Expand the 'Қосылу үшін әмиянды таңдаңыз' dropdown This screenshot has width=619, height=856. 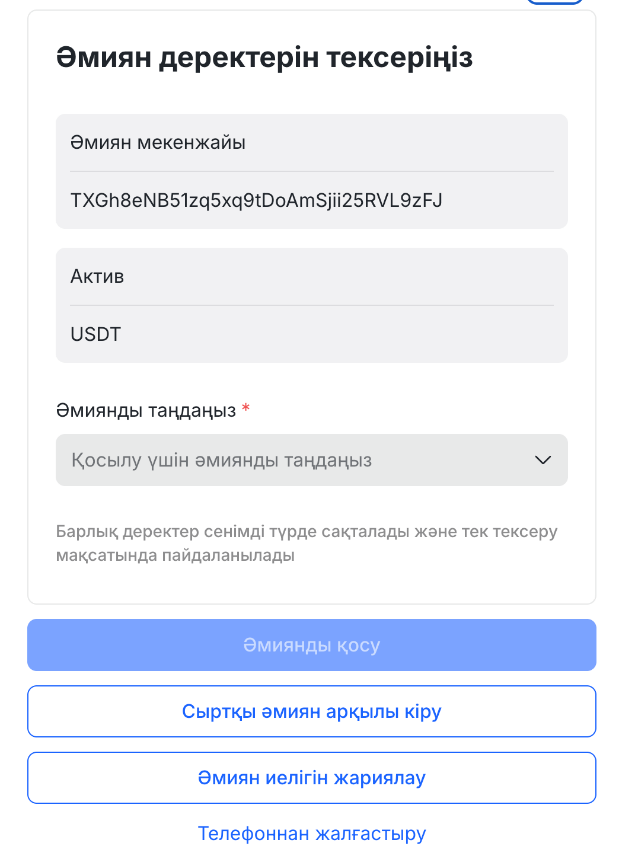(311, 460)
